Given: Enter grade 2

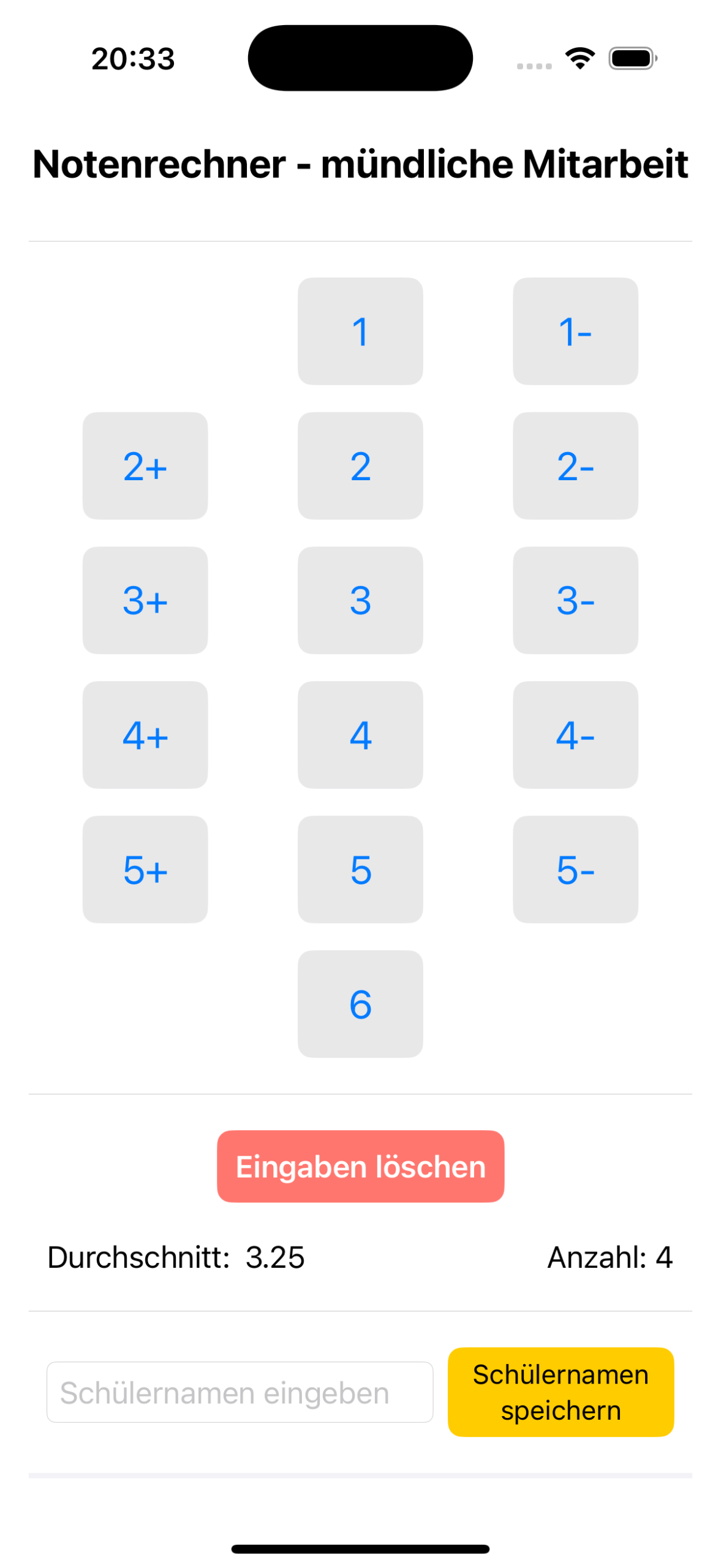Looking at the screenshot, I should 360,466.
